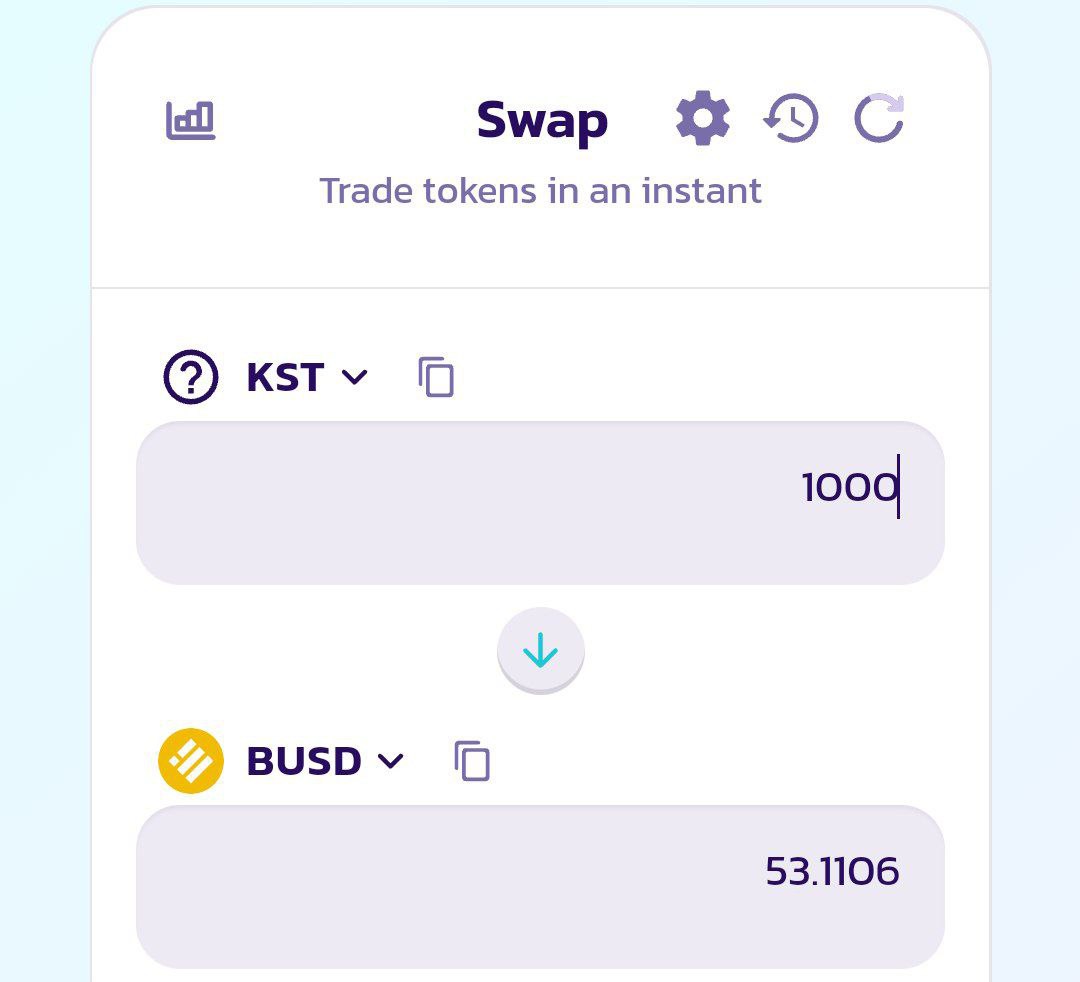Image resolution: width=1080 pixels, height=982 pixels.
Task: Flip tokens with the arrow button
Action: click(x=541, y=651)
